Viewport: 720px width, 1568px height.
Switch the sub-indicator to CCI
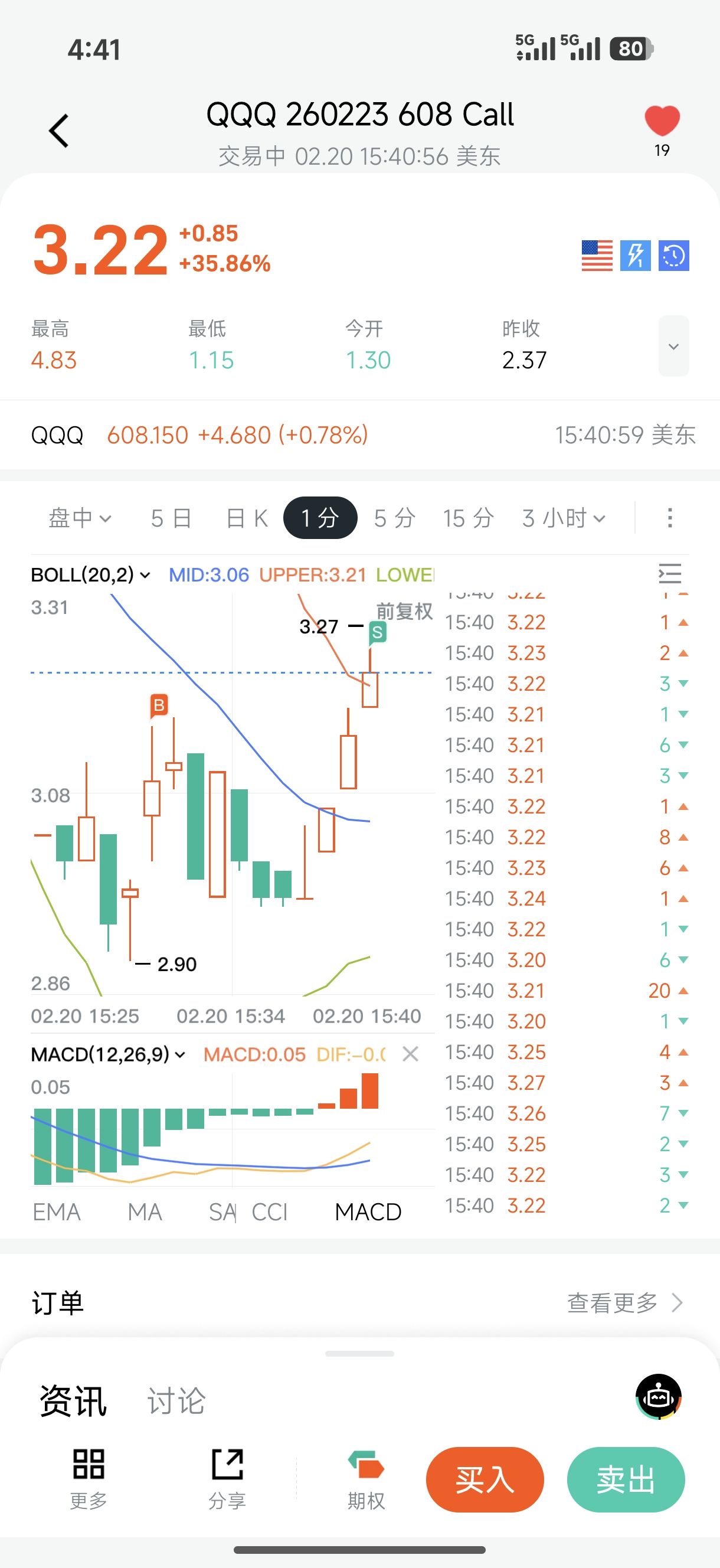(x=270, y=1212)
